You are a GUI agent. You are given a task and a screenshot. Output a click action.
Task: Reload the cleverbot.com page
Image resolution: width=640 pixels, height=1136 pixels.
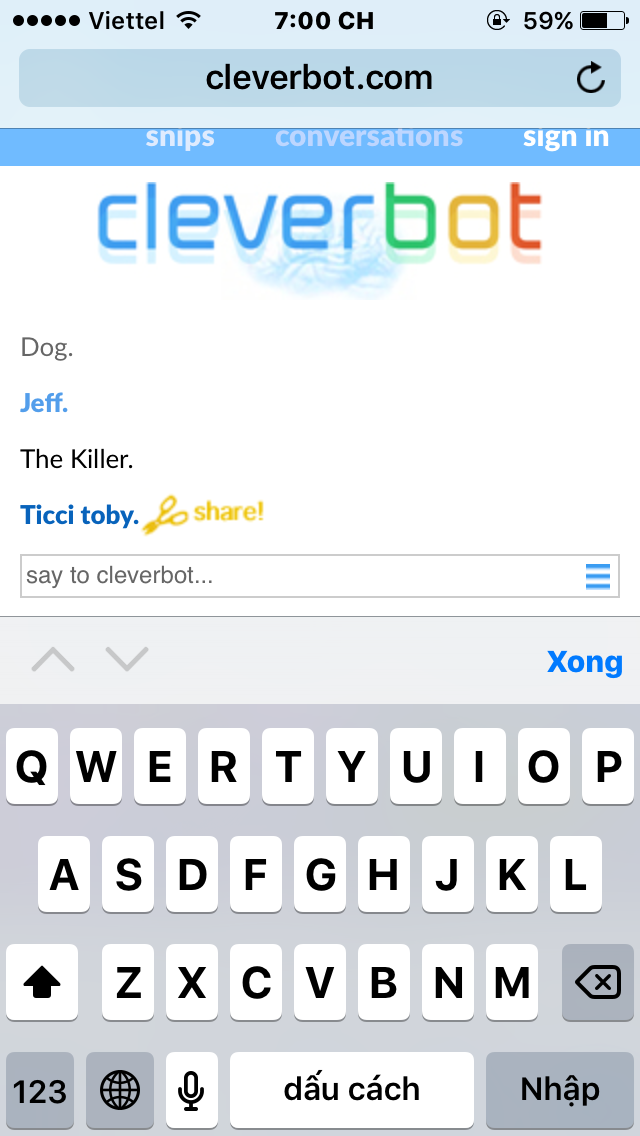591,78
